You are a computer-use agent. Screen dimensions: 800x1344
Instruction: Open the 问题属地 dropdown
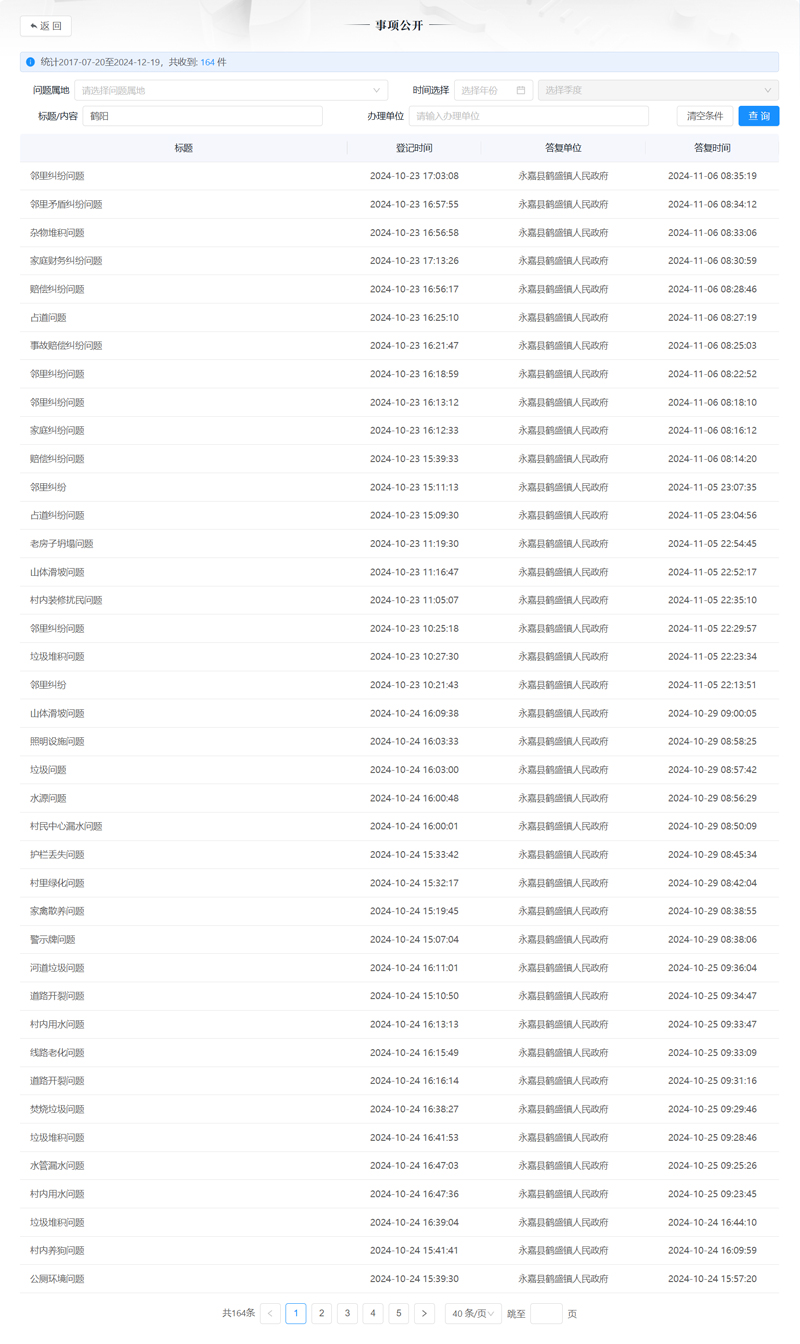pyautogui.click(x=231, y=90)
